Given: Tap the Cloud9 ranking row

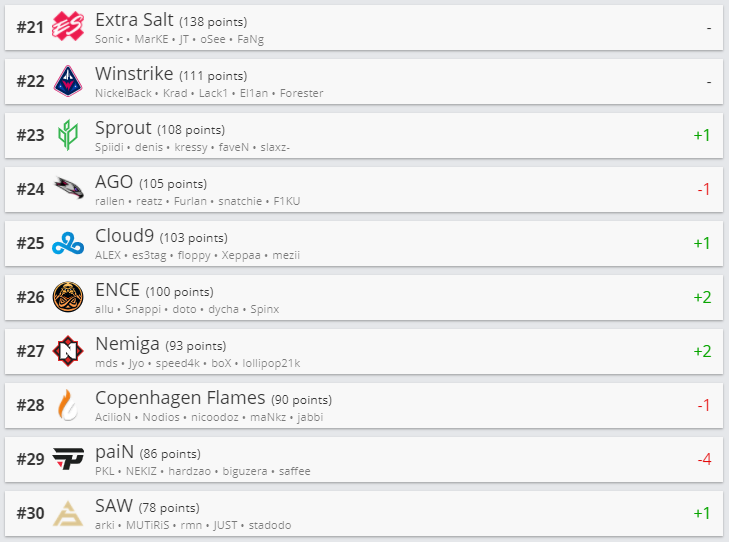Looking at the screenshot, I should coord(364,243).
